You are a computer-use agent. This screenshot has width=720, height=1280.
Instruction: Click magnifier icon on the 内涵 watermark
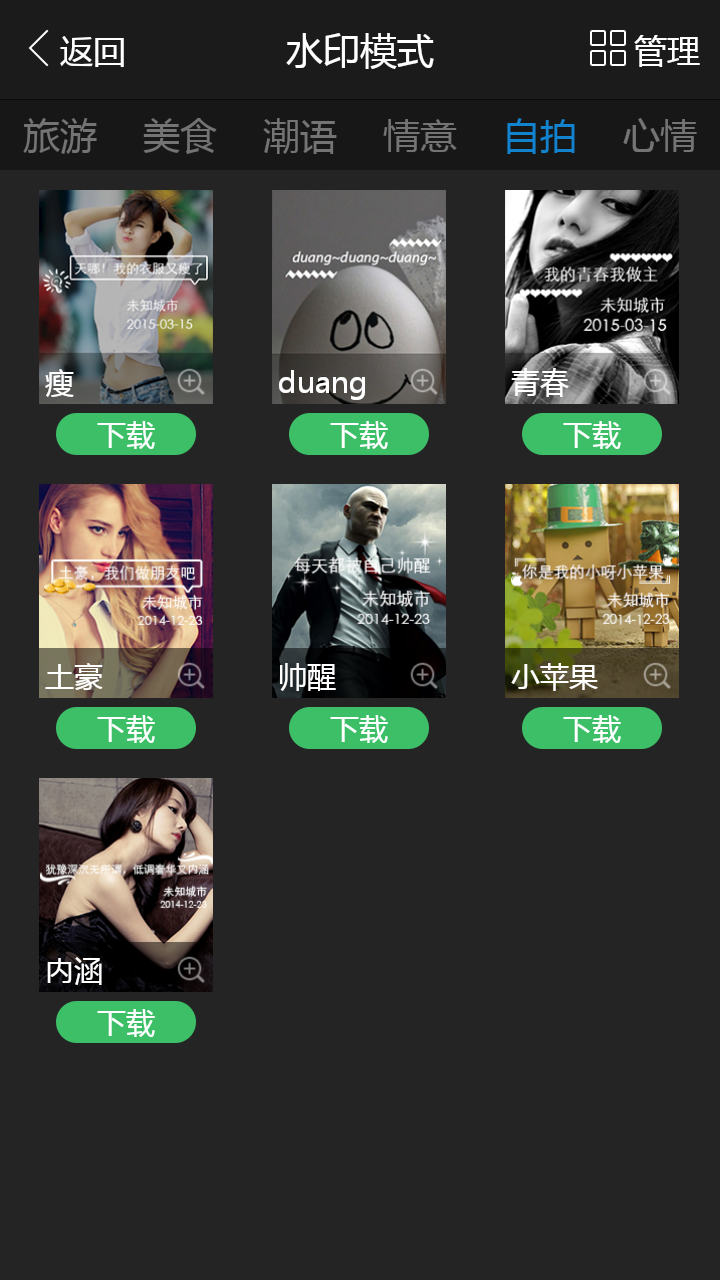click(192, 970)
